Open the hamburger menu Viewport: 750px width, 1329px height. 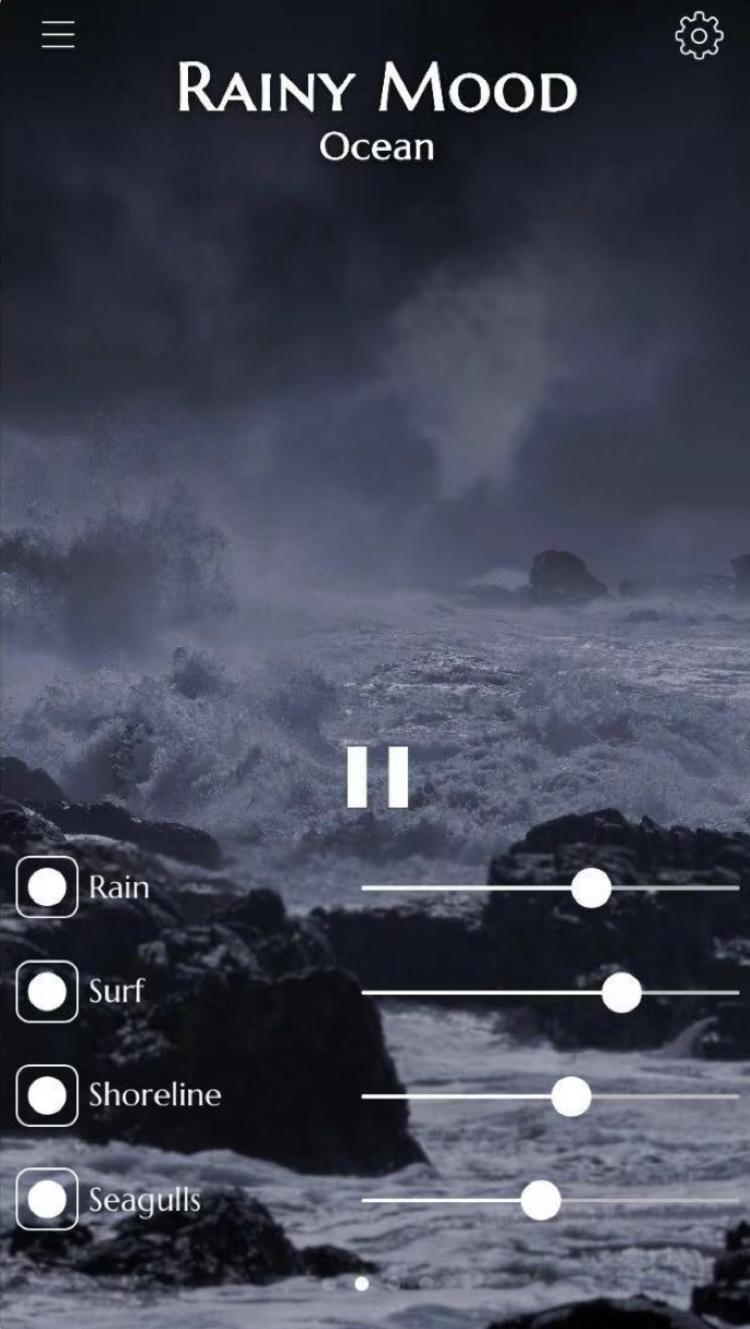click(x=58, y=34)
